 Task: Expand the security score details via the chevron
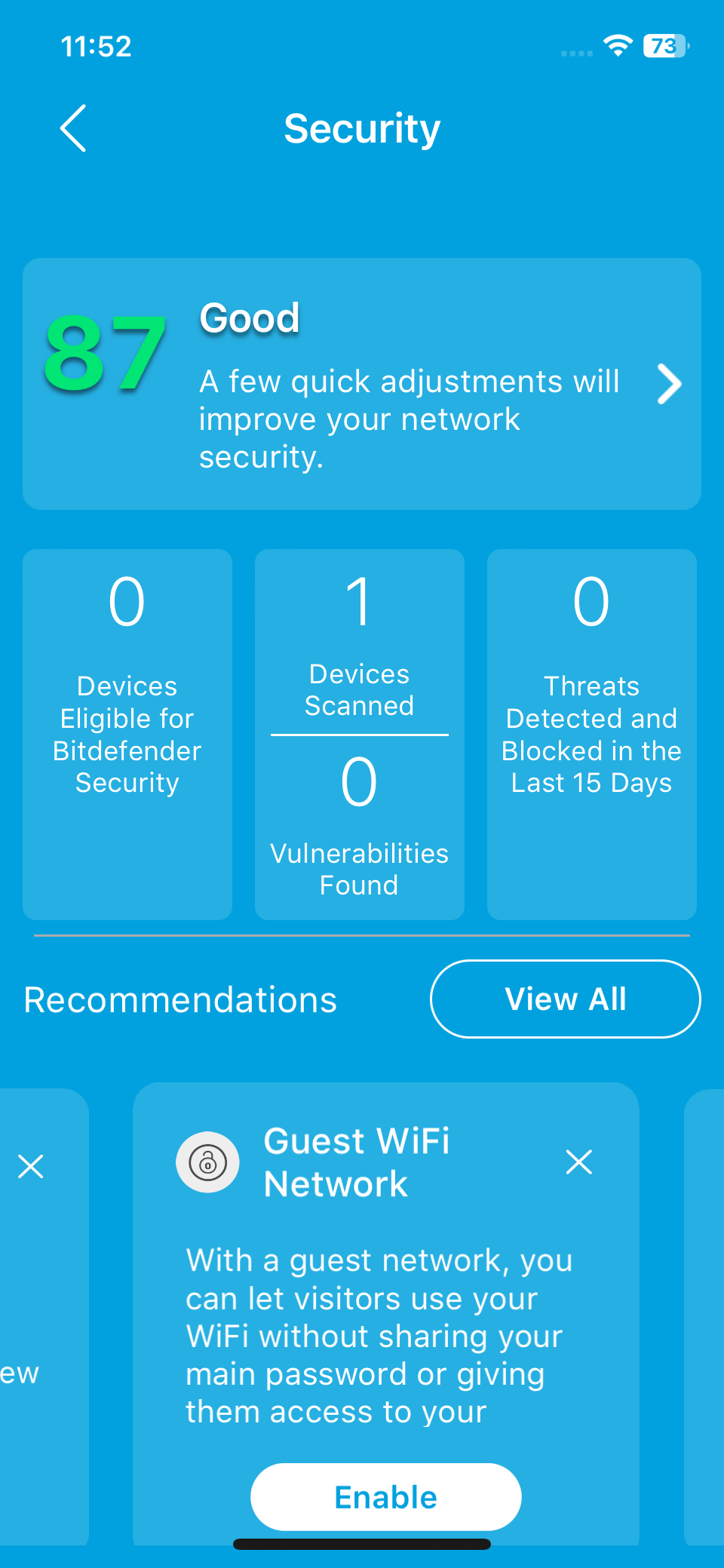(668, 385)
